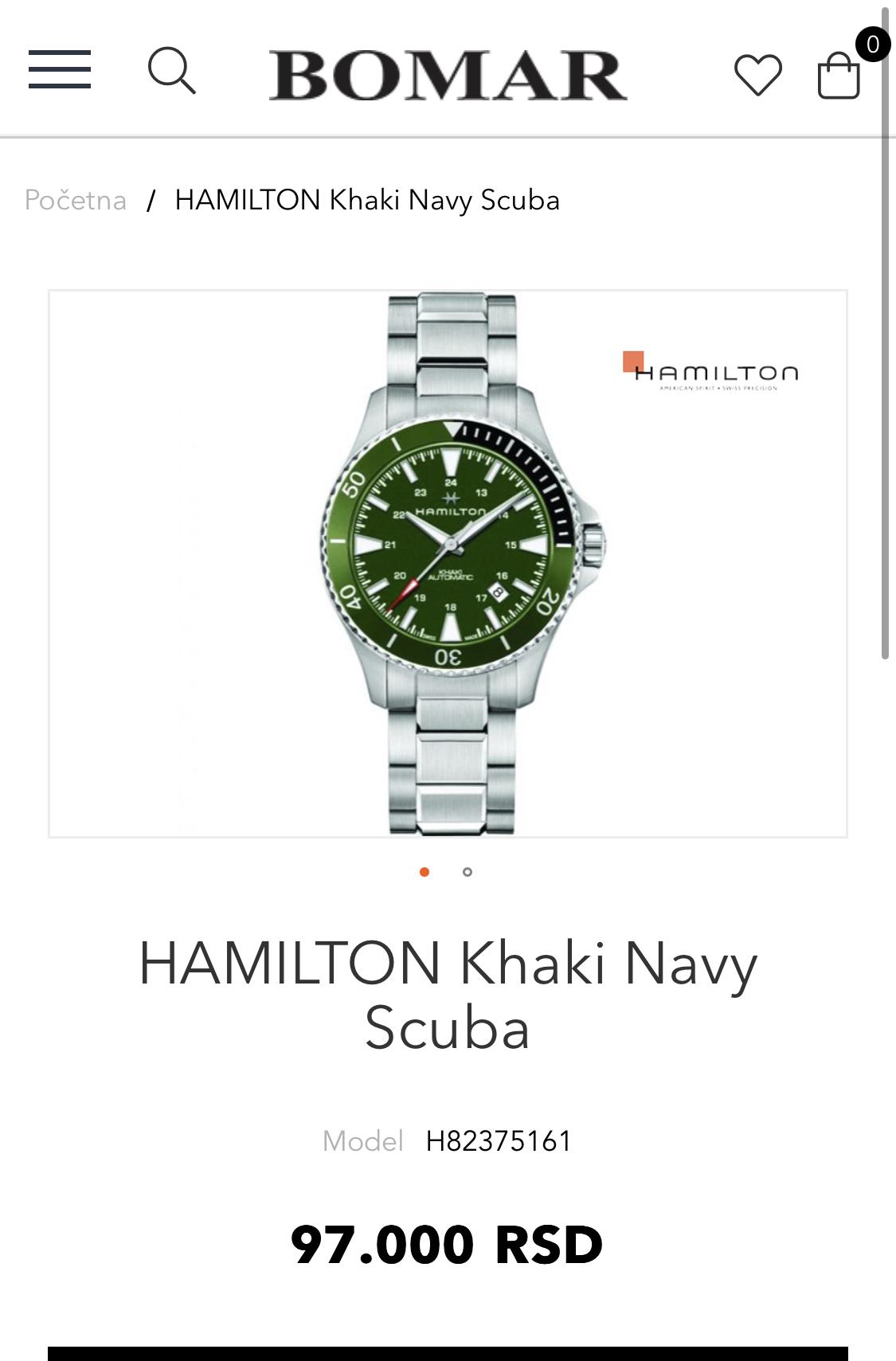Viewport: 896px width, 1361px height.
Task: Switch to the second image dot
Action: (468, 872)
